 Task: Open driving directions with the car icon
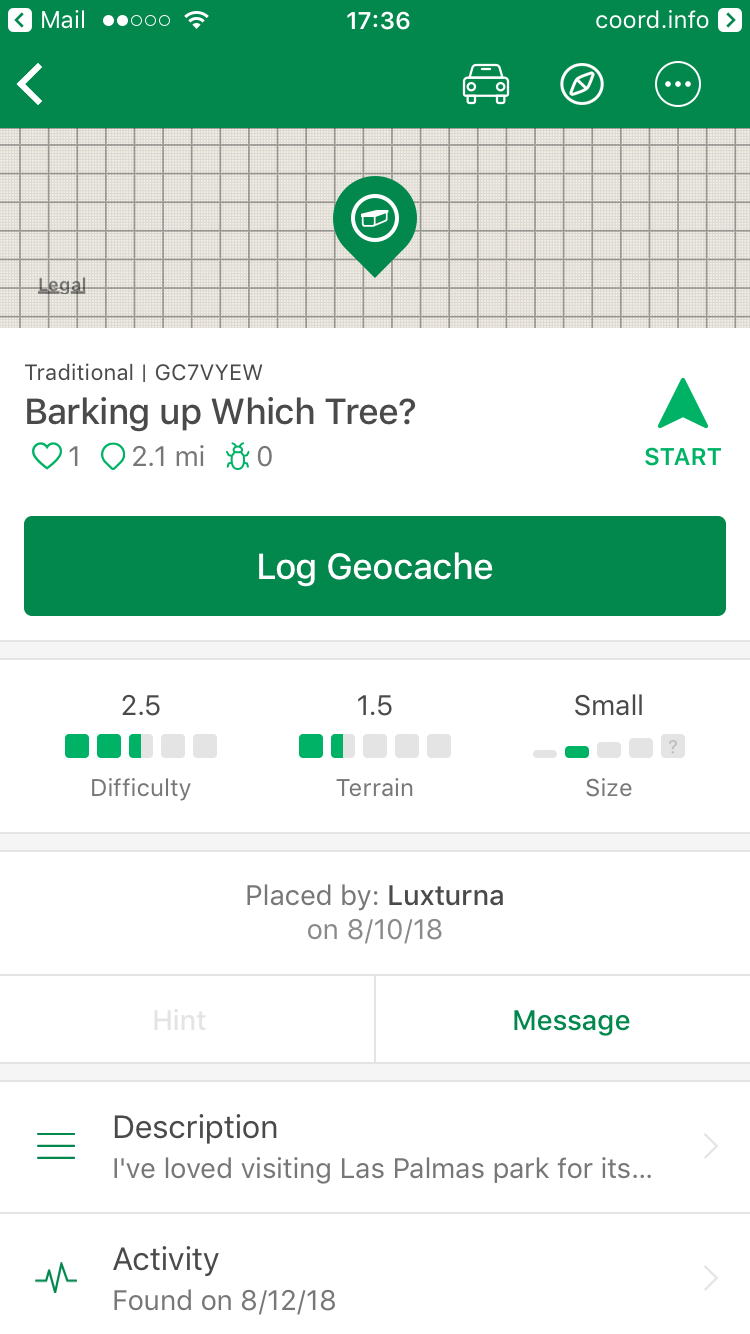pyautogui.click(x=486, y=84)
